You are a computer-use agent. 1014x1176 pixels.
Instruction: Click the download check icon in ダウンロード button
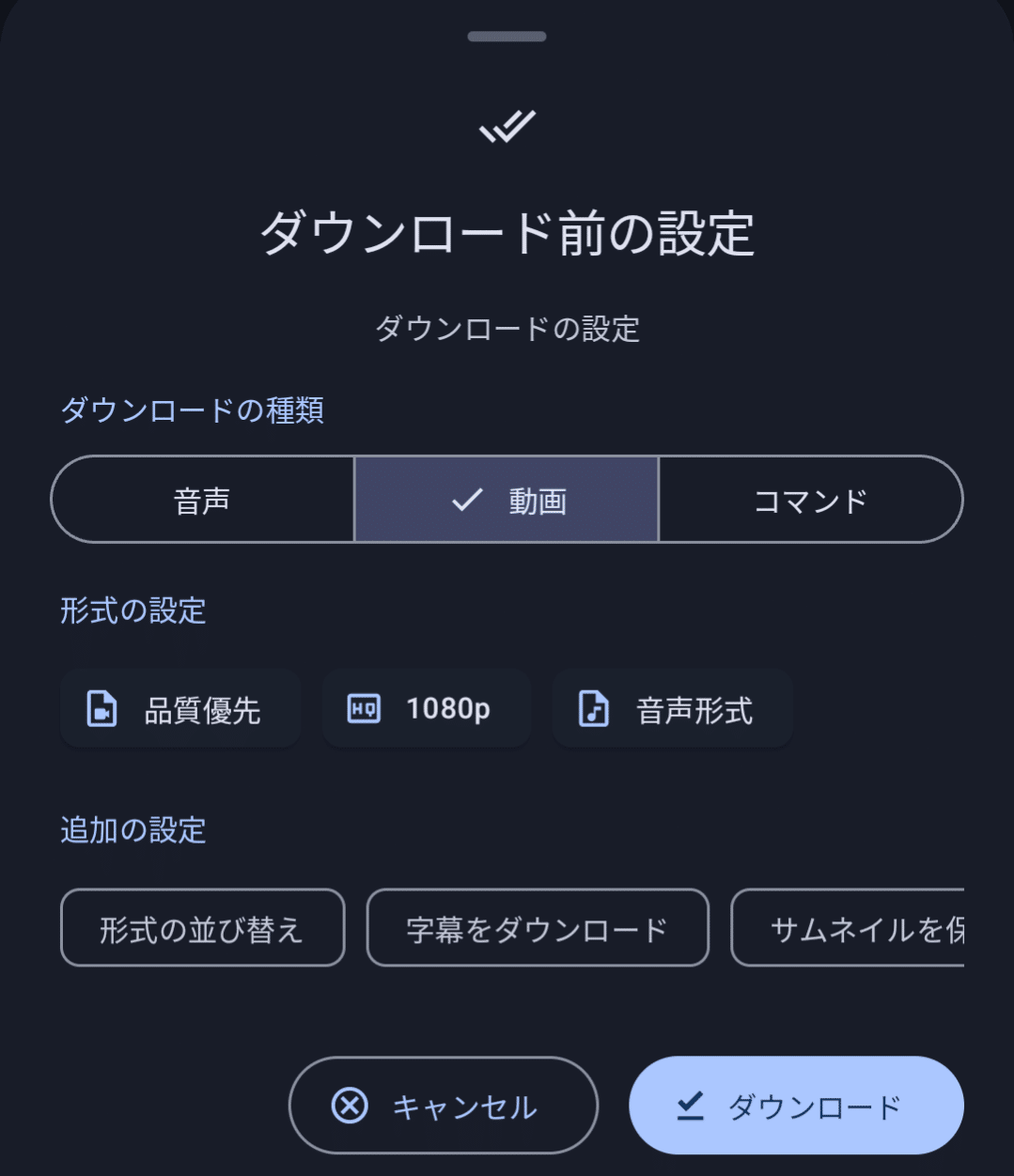click(x=692, y=1106)
